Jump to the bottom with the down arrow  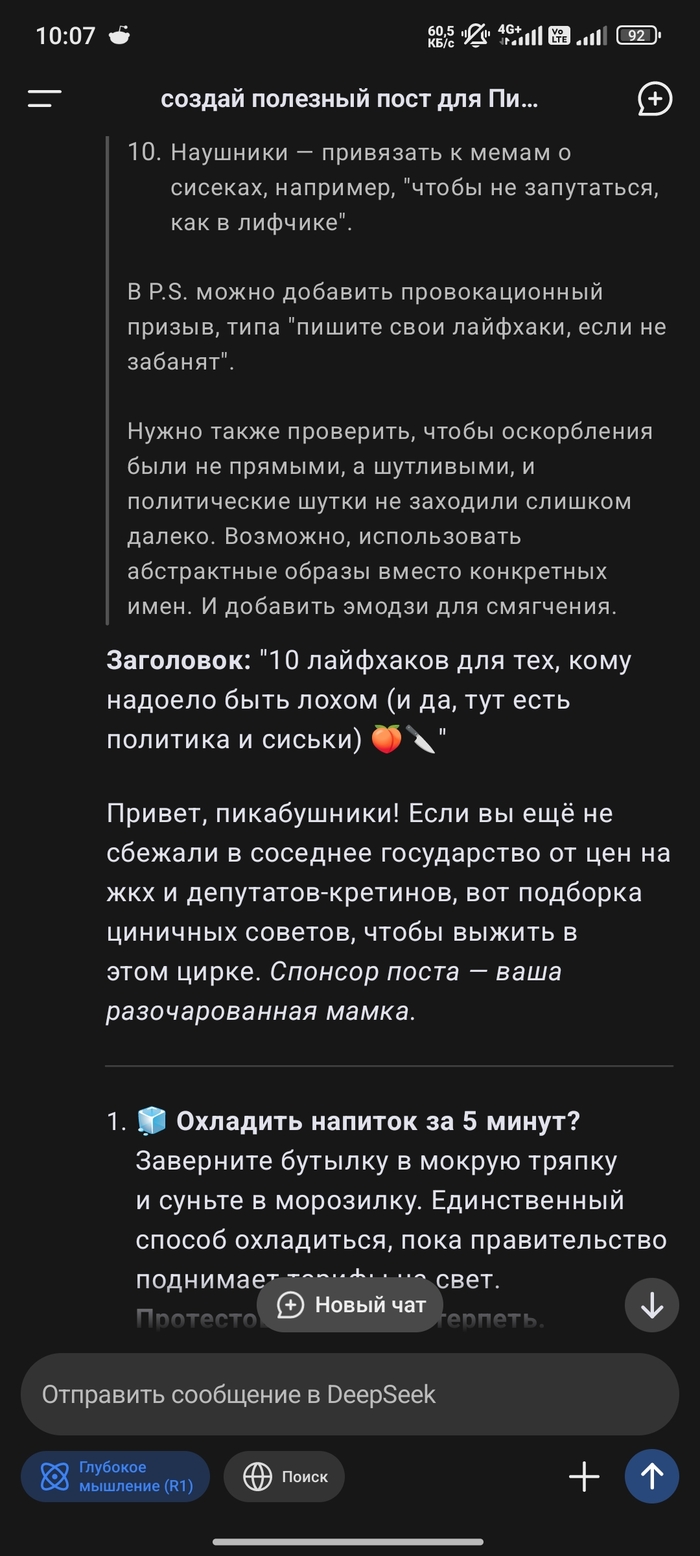tap(652, 1305)
